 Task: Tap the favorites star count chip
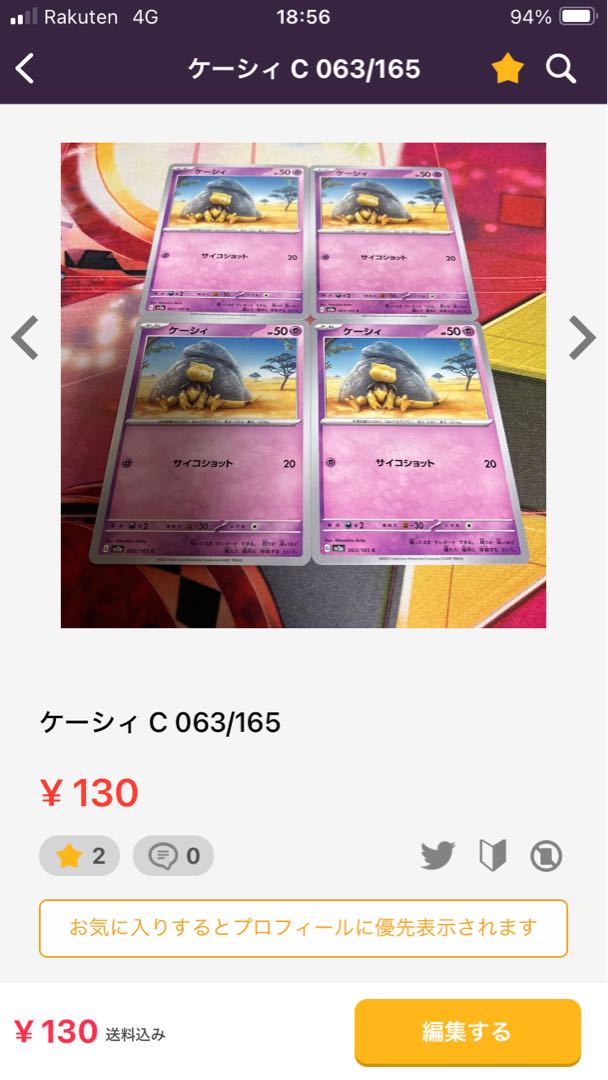click(x=79, y=856)
